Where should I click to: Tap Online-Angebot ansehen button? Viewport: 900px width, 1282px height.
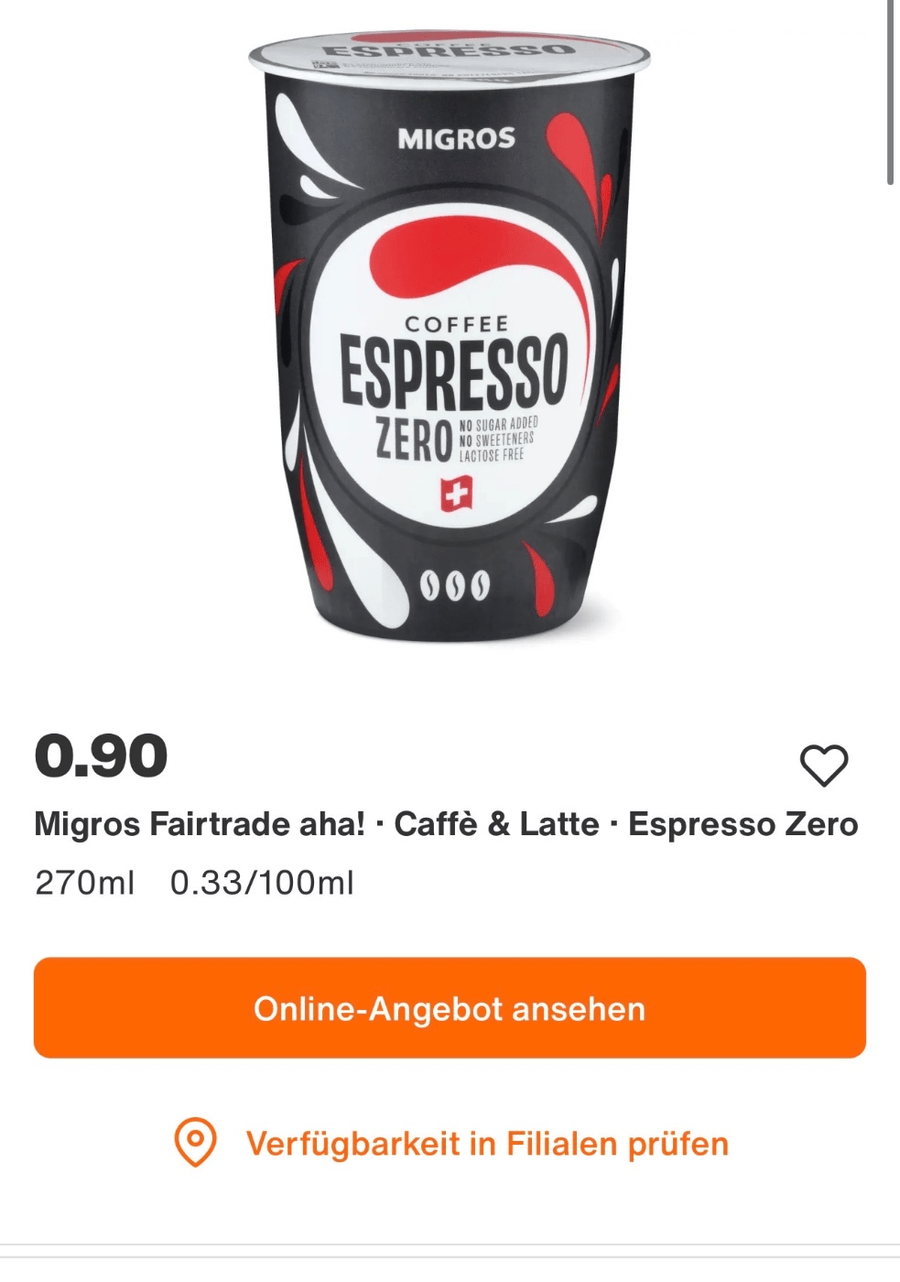[x=450, y=1008]
